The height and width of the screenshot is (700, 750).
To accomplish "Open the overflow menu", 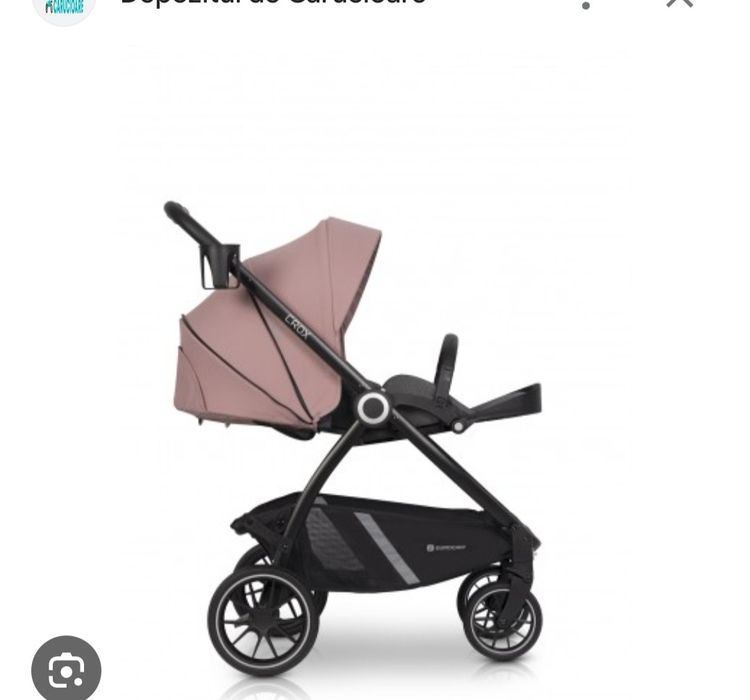I will pos(586,4).
